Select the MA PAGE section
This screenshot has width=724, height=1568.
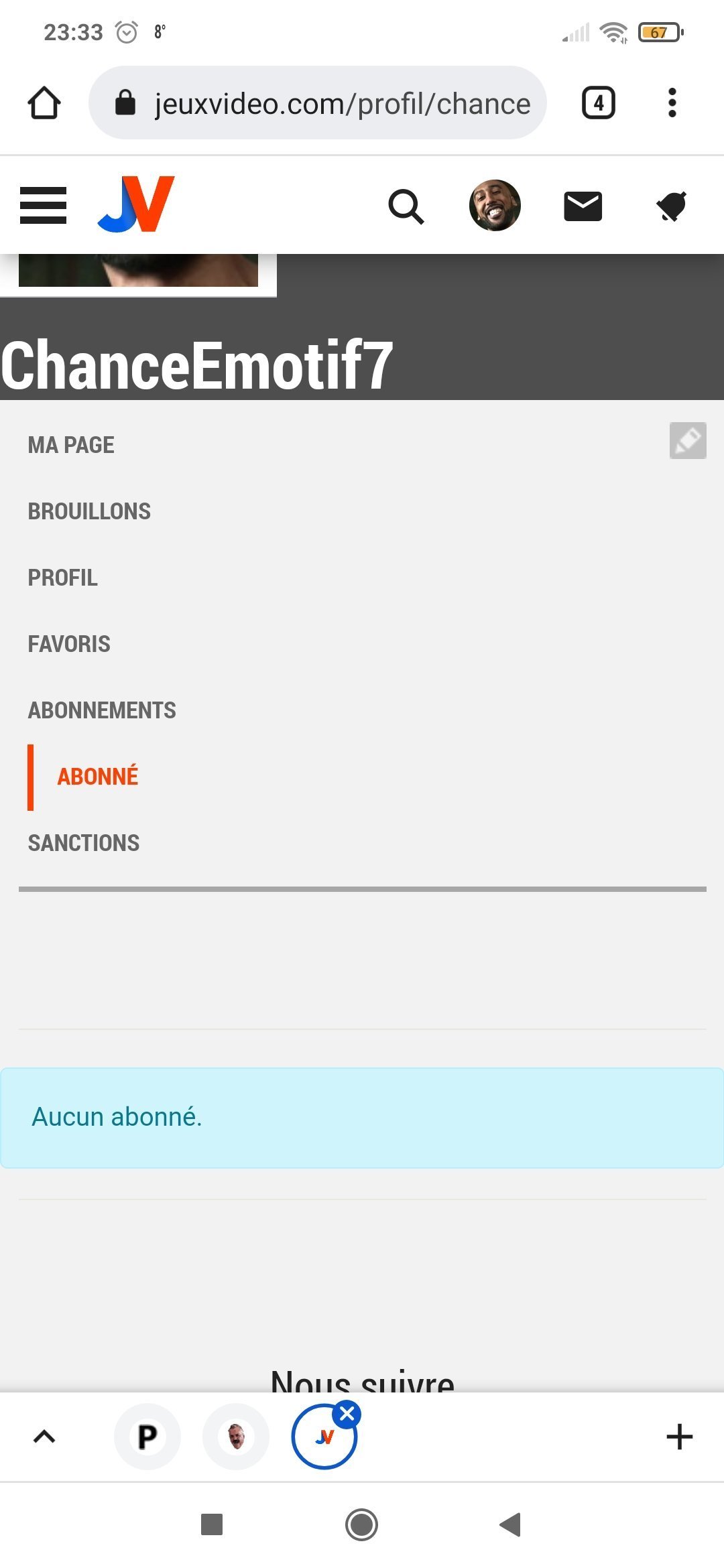click(71, 445)
